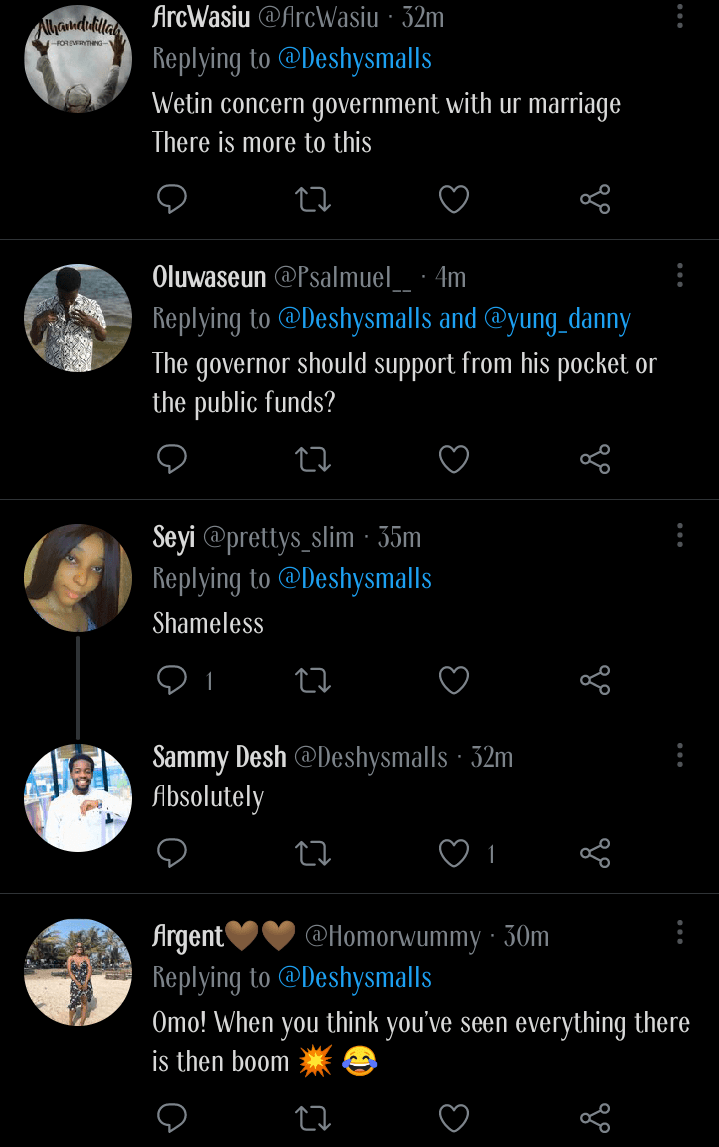
Task: Open Seyi's profile avatar
Action: point(78,578)
